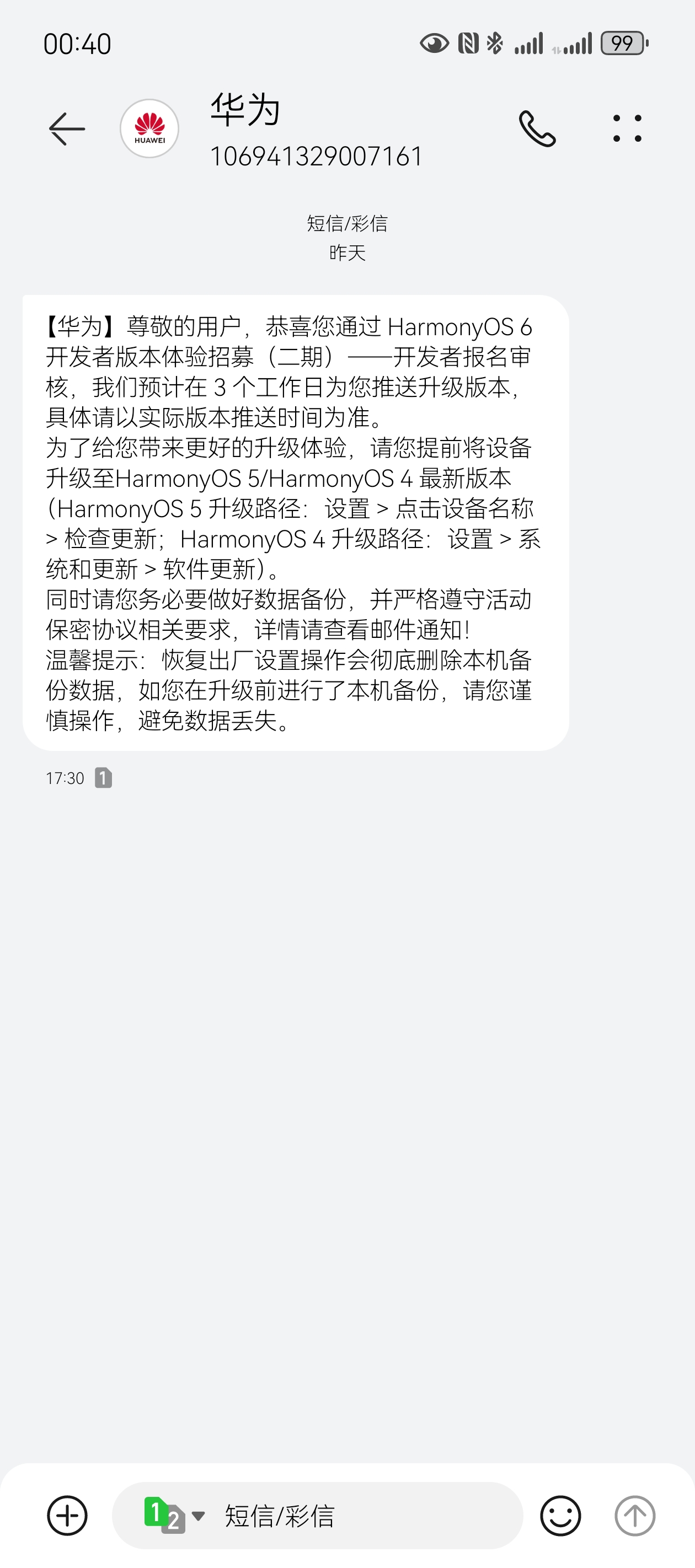Focus the 短信/彩信 message input field
Image resolution: width=695 pixels, height=1568 pixels.
coord(366,1516)
